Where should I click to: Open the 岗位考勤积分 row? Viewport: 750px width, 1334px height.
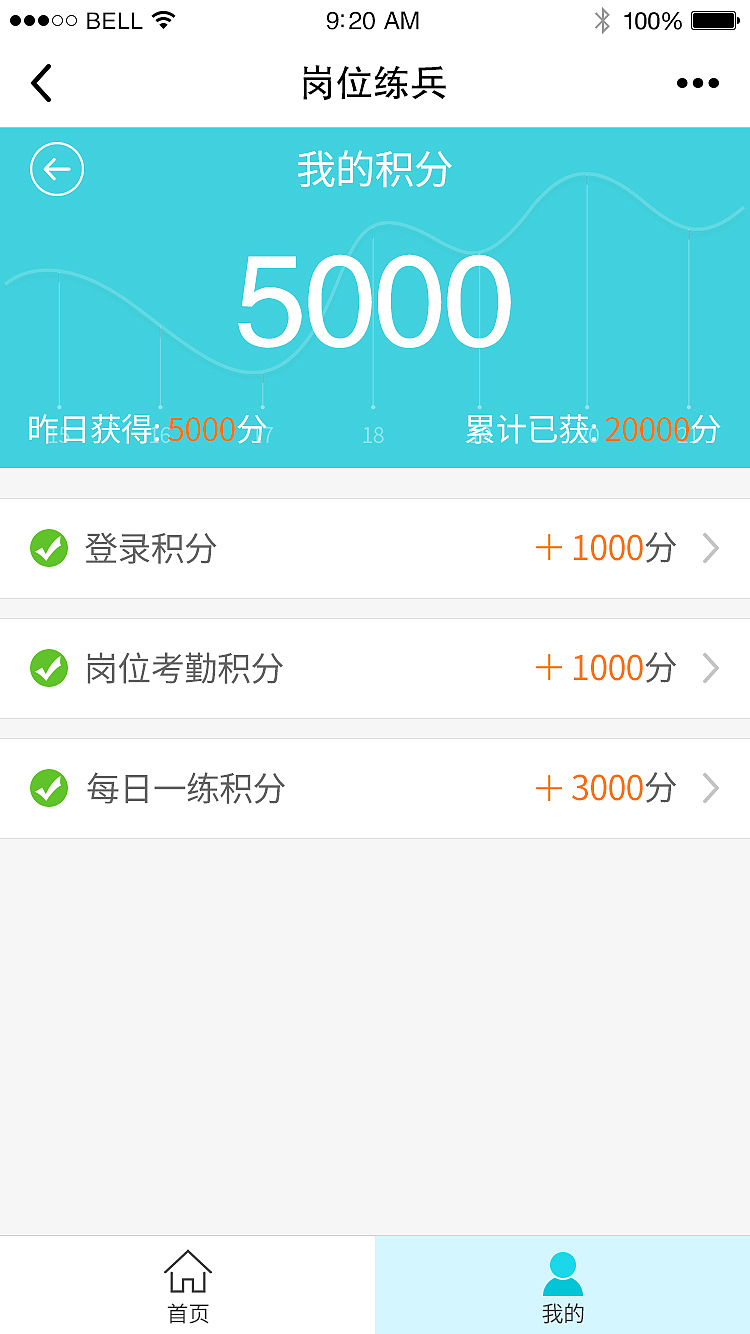click(x=375, y=668)
